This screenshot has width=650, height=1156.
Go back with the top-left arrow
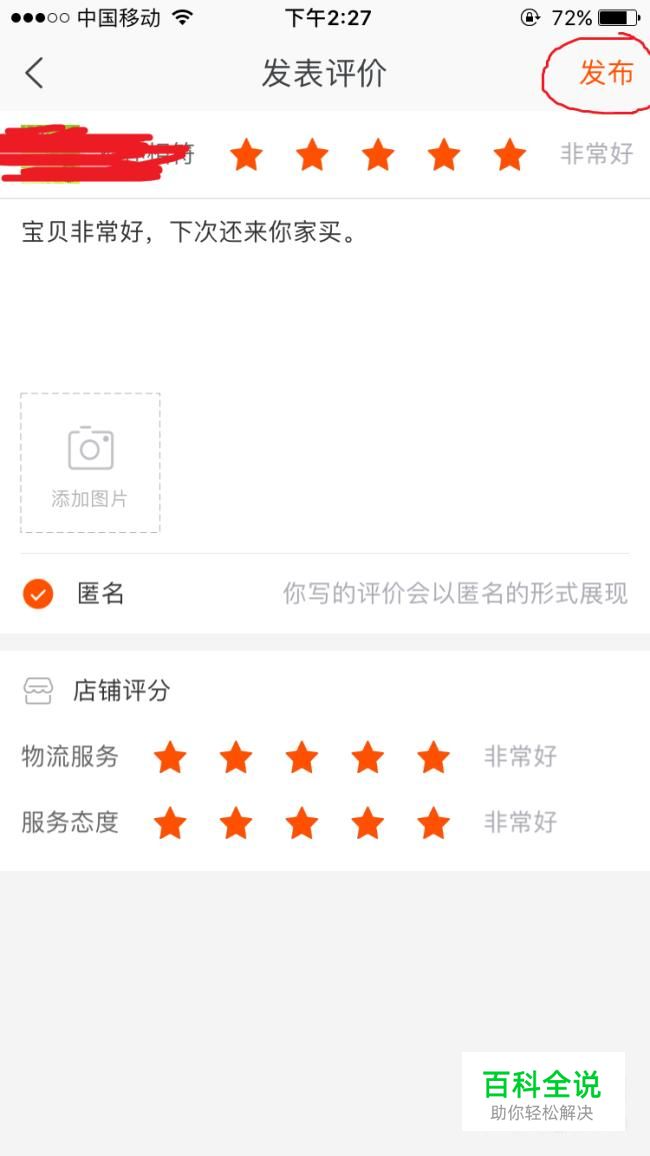[x=34, y=73]
